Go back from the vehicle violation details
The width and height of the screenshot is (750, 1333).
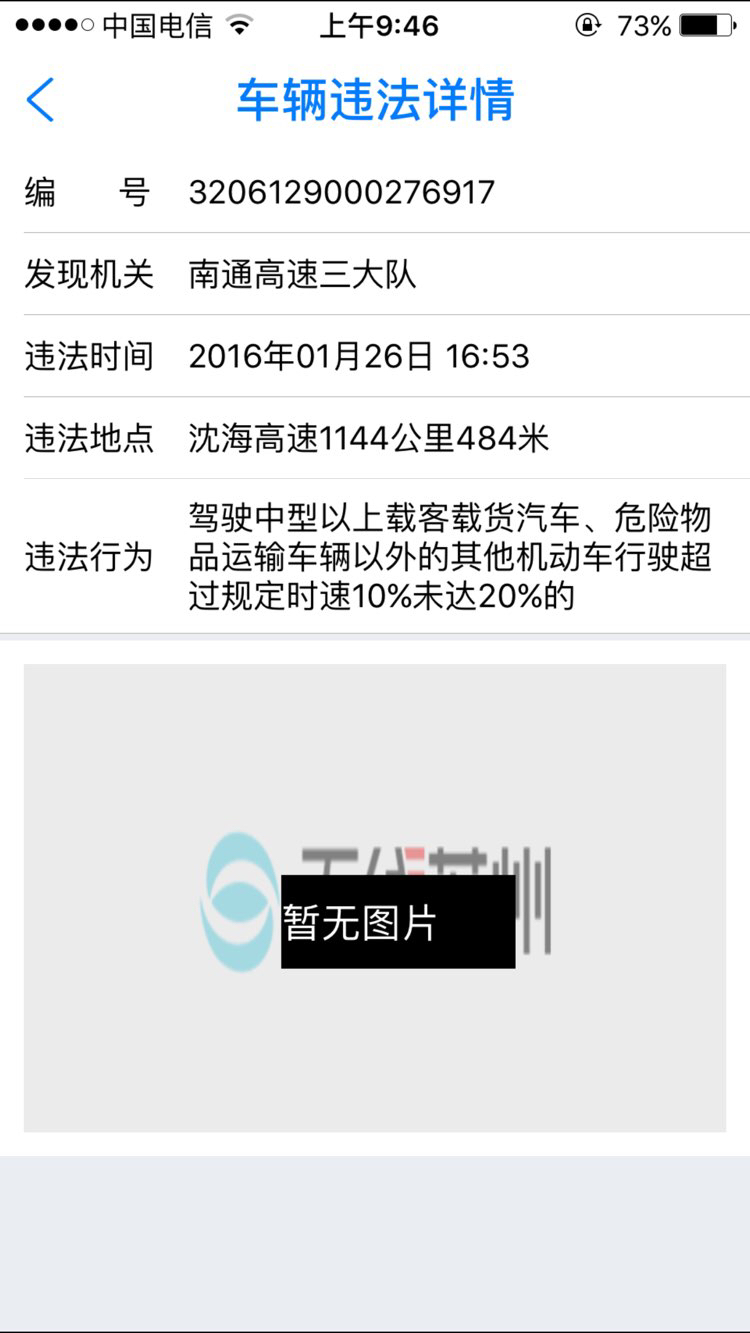pos(40,100)
